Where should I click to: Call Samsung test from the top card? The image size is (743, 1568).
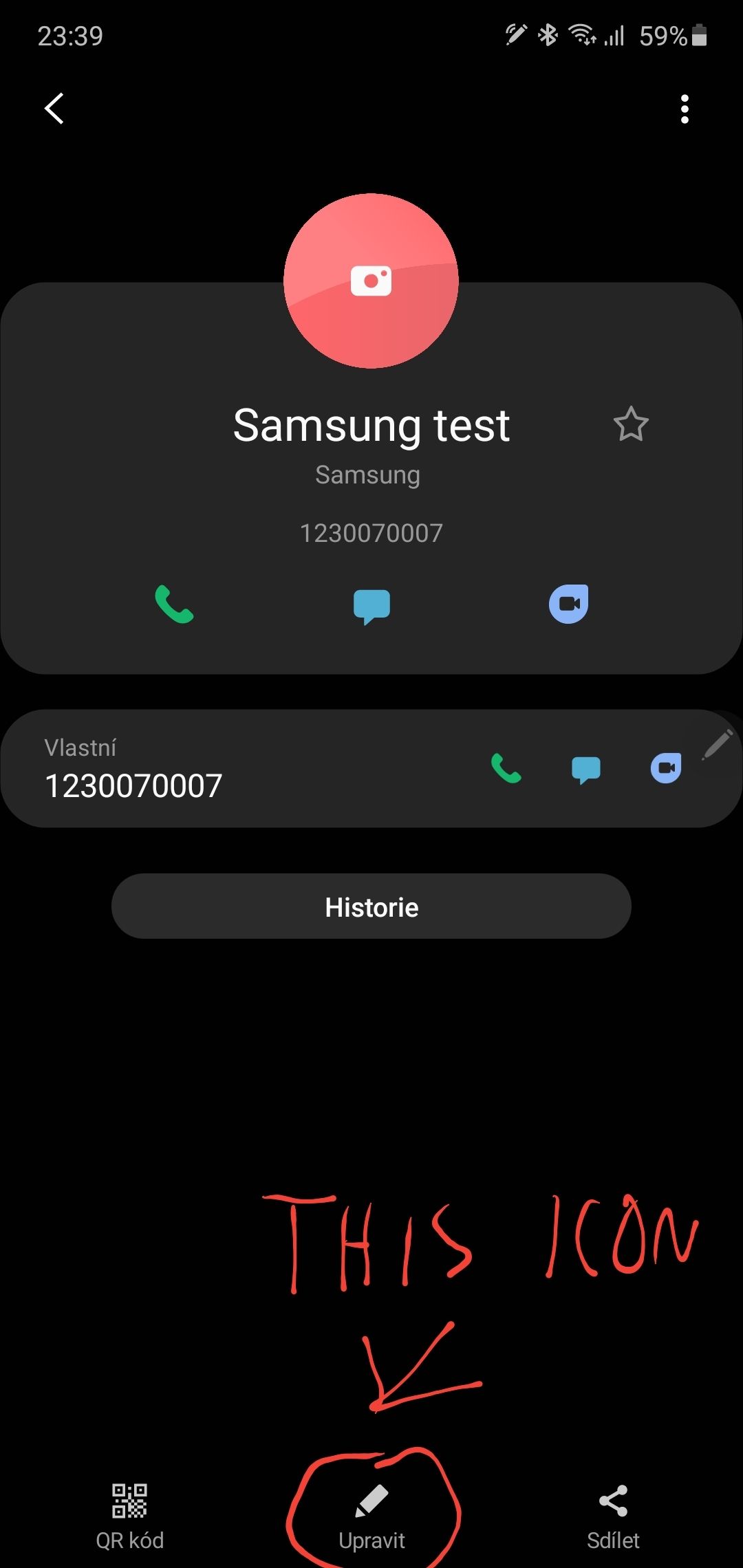[174, 605]
